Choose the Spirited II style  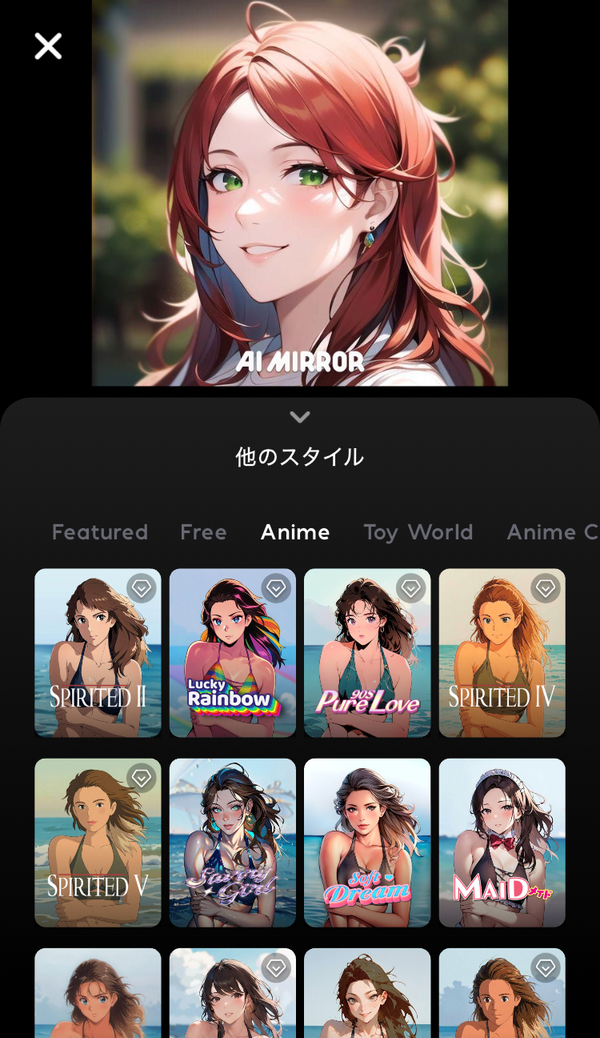click(x=97, y=653)
